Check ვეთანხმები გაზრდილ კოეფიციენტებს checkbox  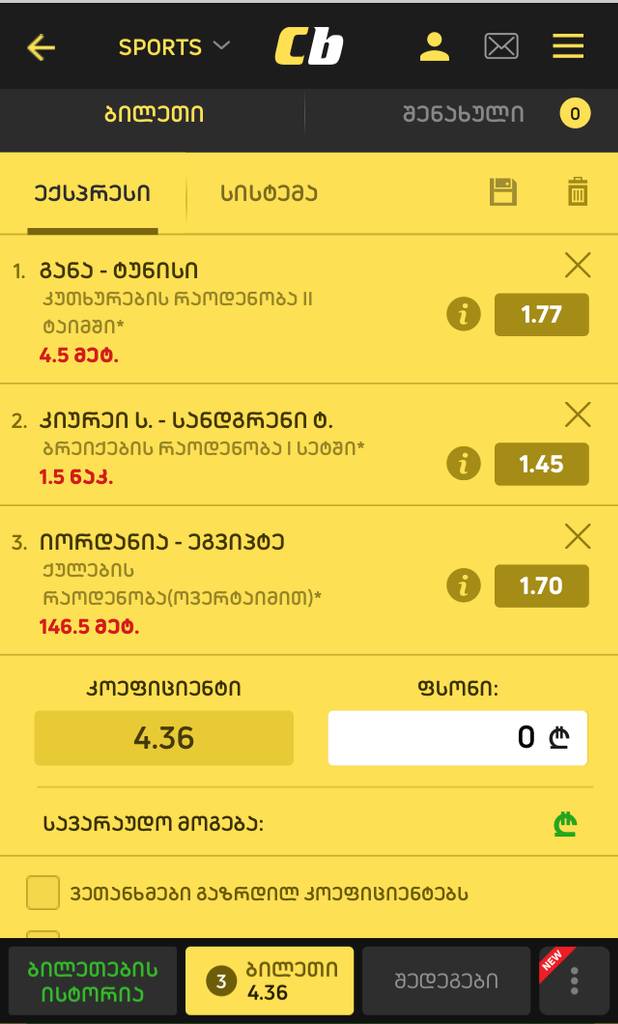[43, 893]
